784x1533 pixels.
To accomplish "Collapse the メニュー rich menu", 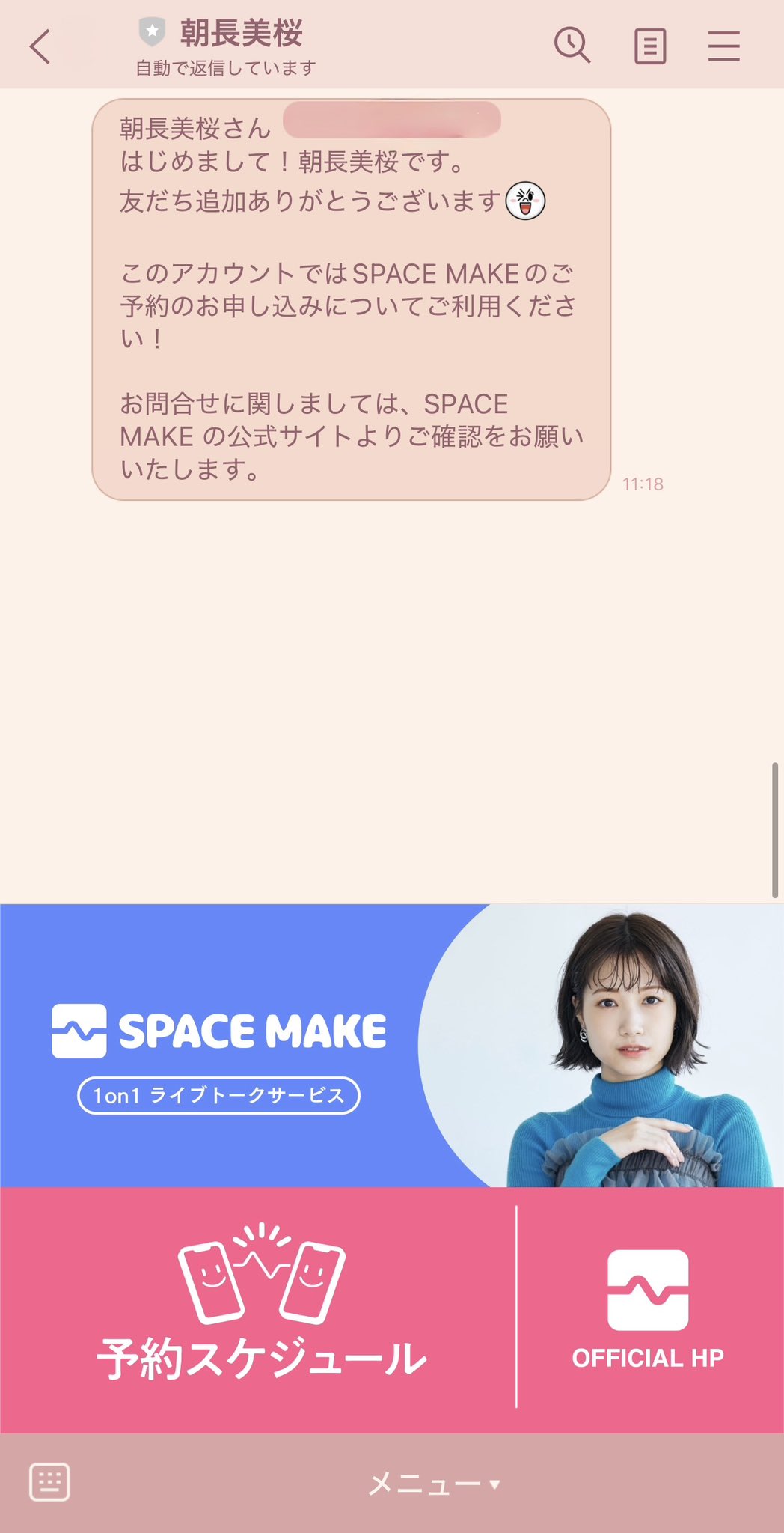I will (434, 1483).
